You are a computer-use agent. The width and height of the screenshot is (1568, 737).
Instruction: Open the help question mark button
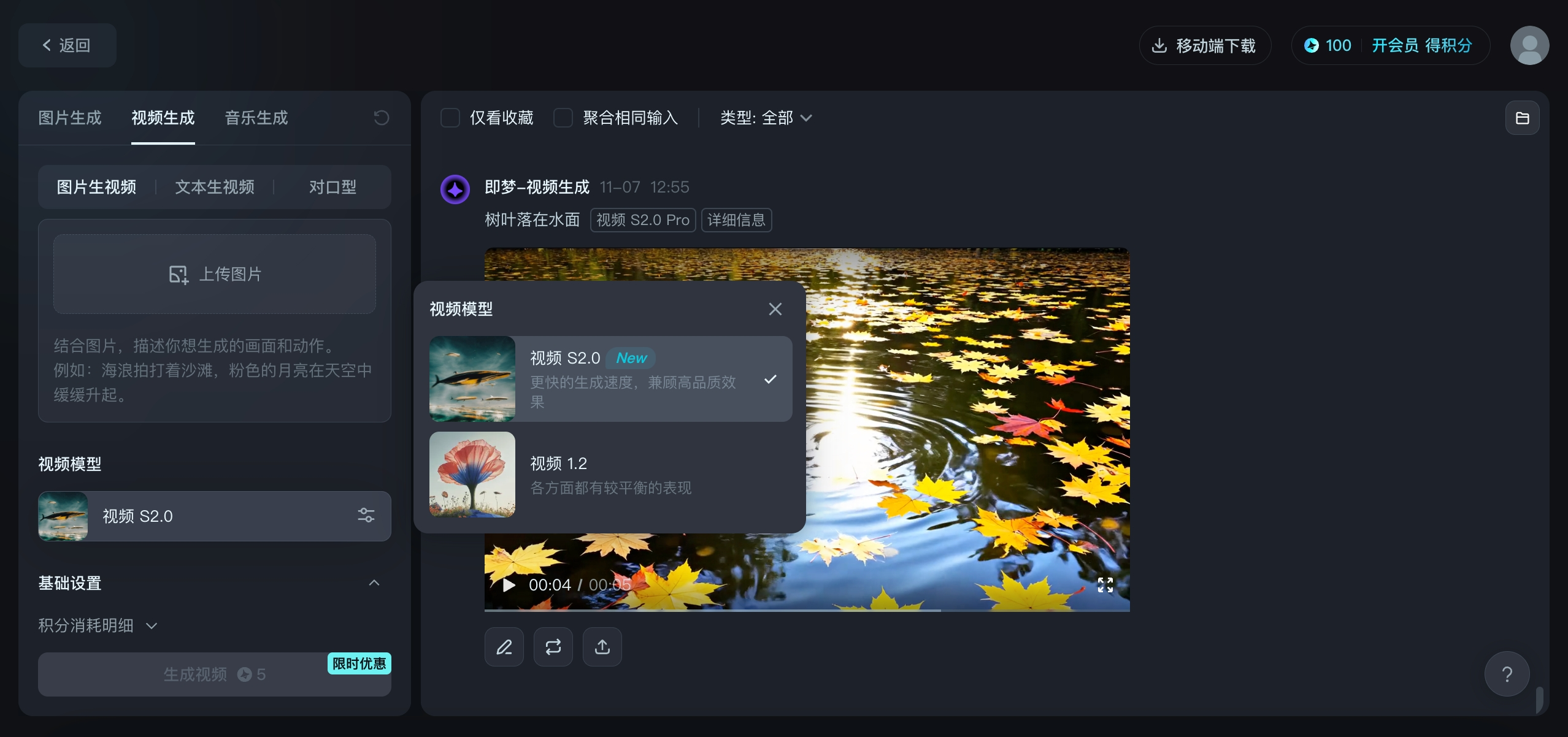(x=1507, y=674)
